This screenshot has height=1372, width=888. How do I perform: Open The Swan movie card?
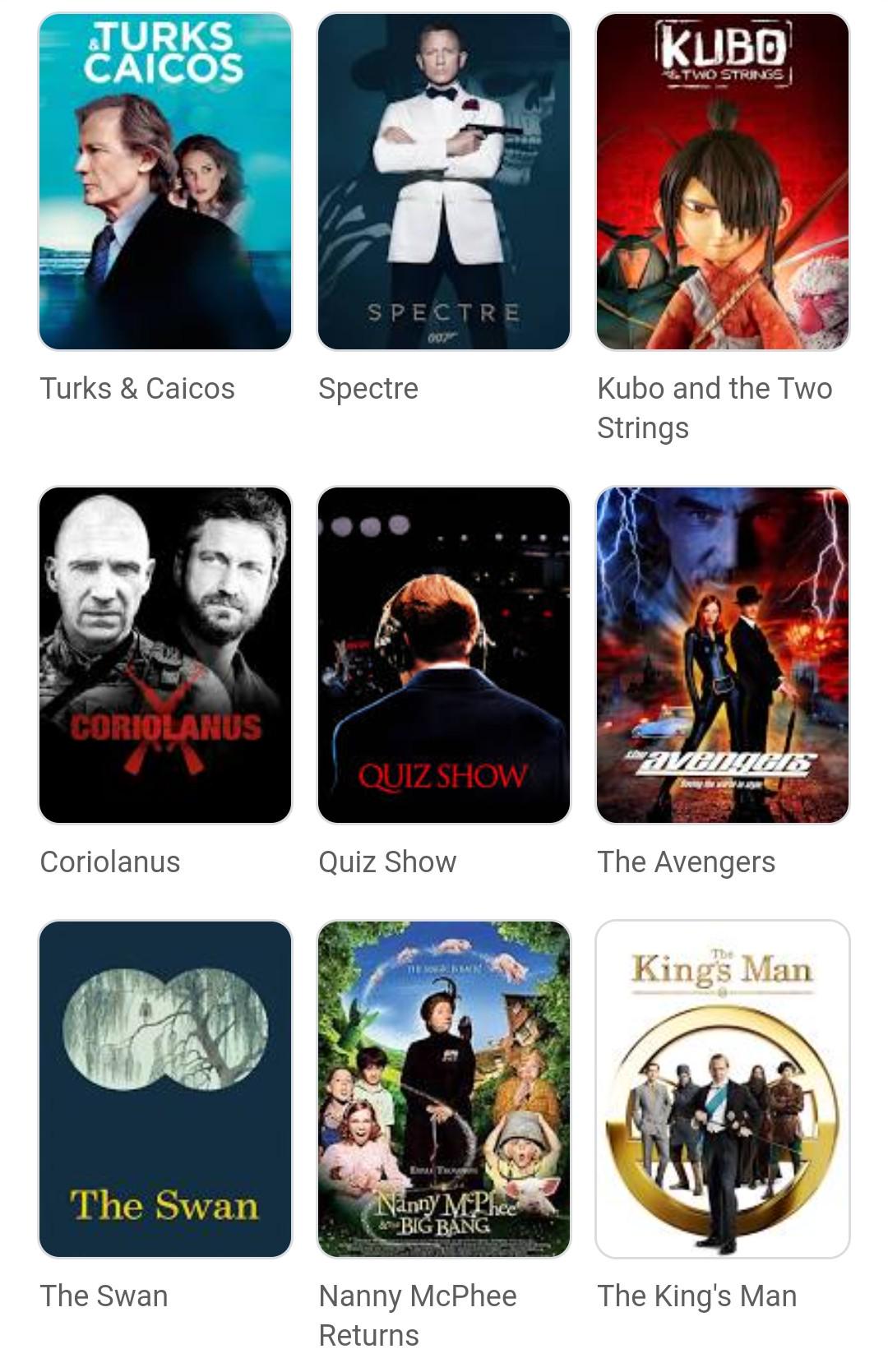[x=165, y=1089]
